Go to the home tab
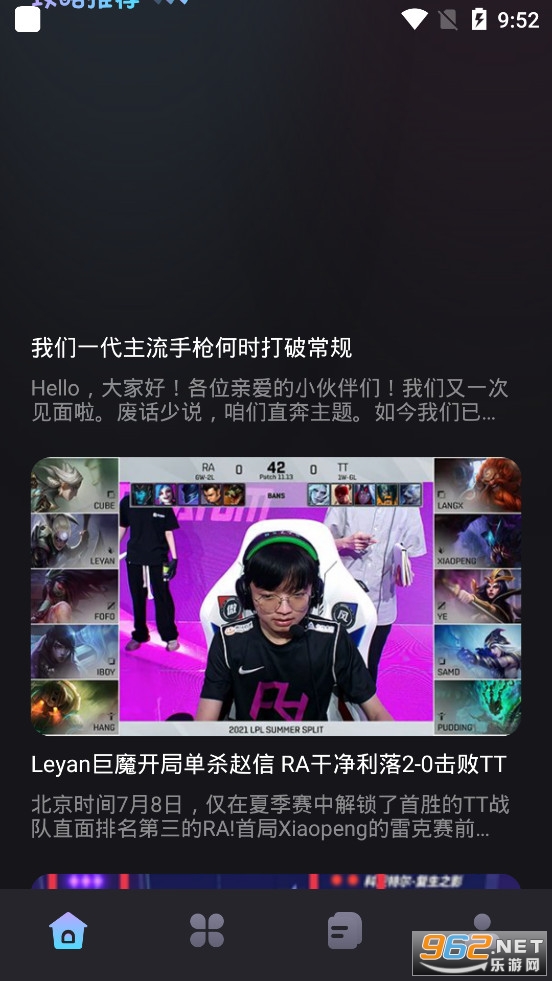The height and width of the screenshot is (981, 552). click(x=68, y=930)
